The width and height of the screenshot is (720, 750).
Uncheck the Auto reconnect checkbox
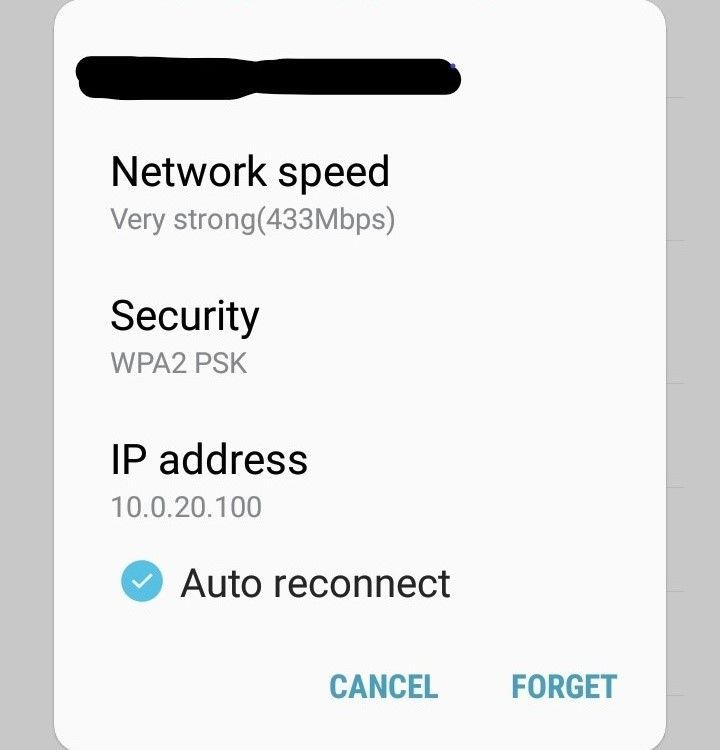coord(142,583)
